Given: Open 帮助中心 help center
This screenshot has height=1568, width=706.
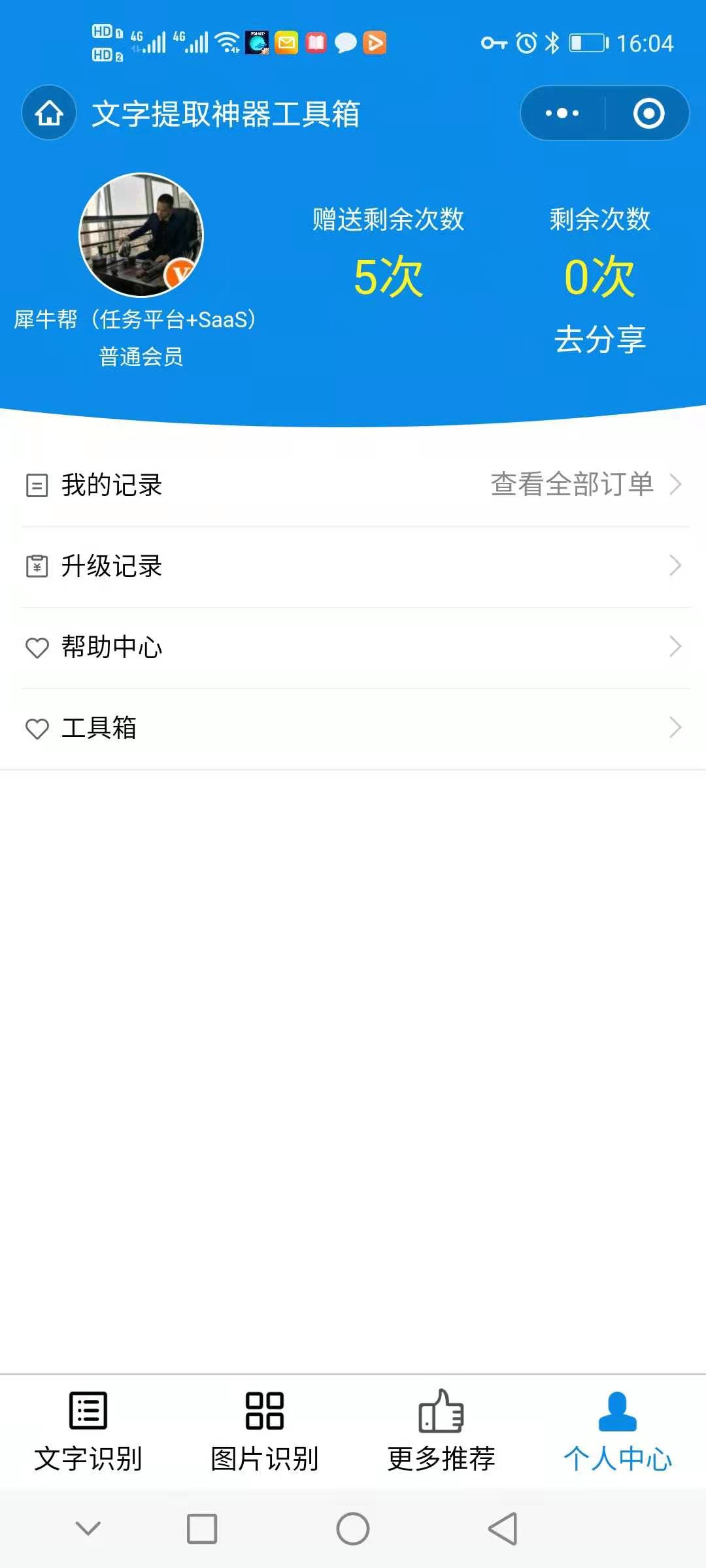Looking at the screenshot, I should tap(353, 647).
